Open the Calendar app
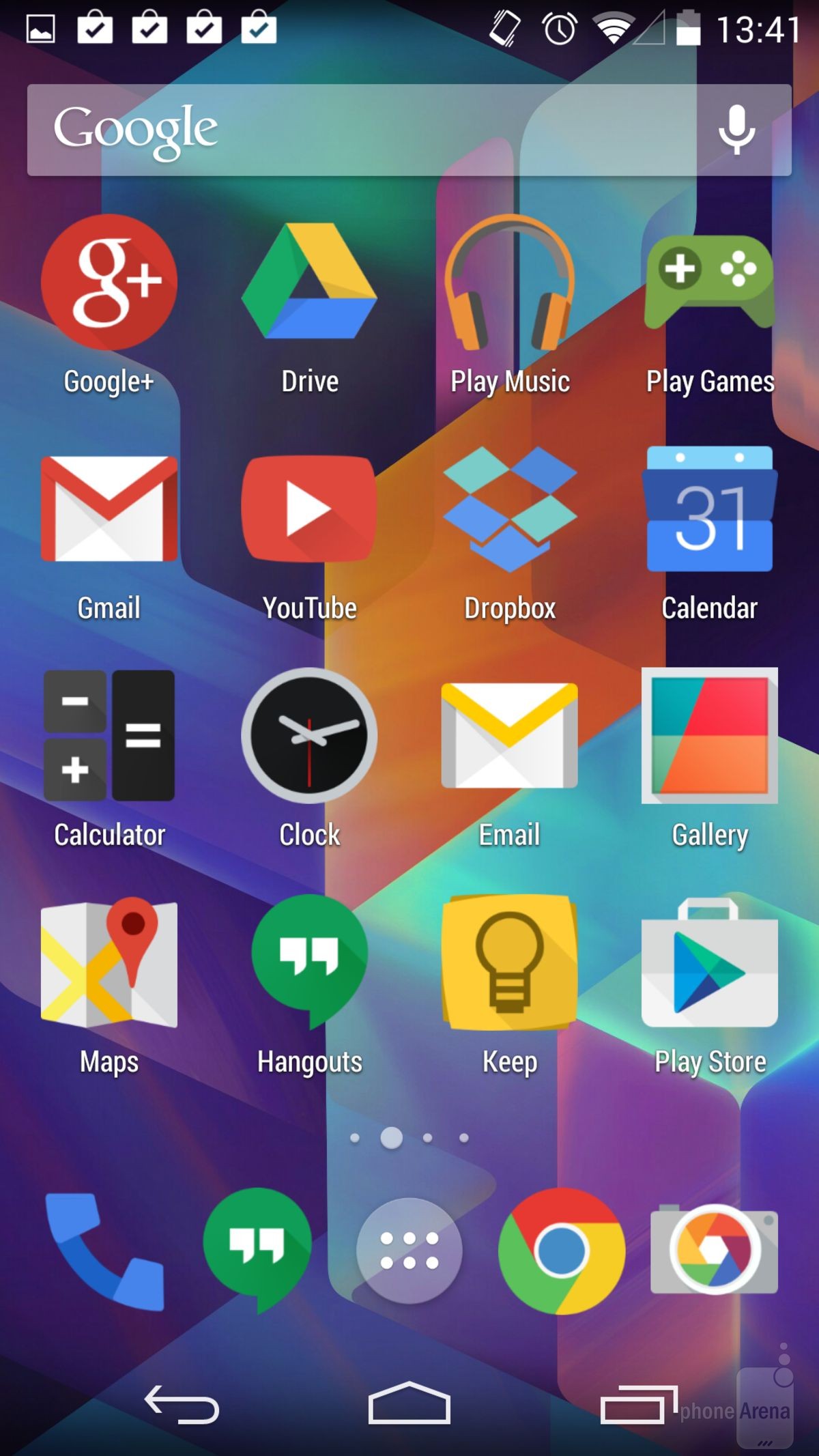819x1456 pixels. pyautogui.click(x=710, y=511)
